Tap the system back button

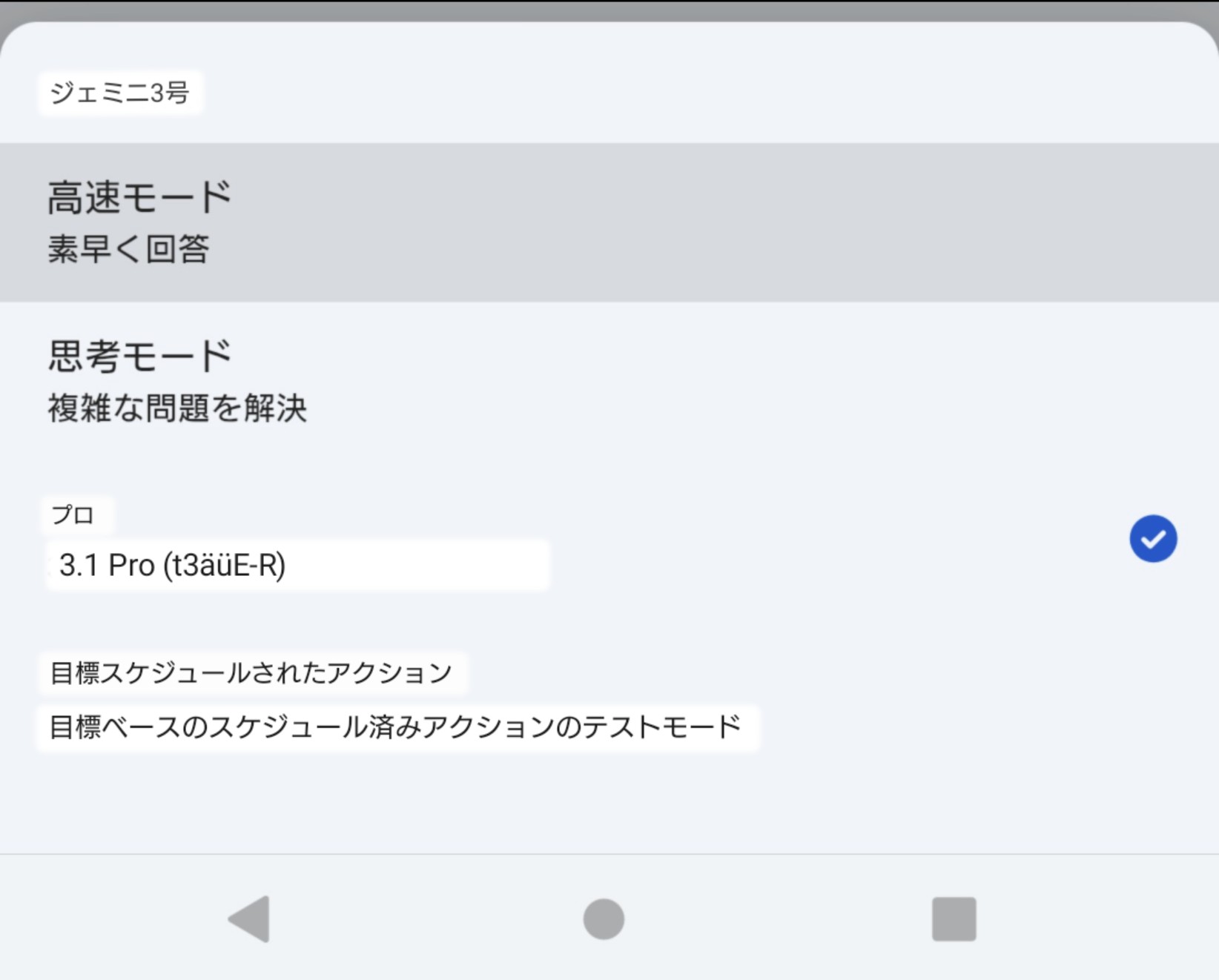pyautogui.click(x=249, y=919)
